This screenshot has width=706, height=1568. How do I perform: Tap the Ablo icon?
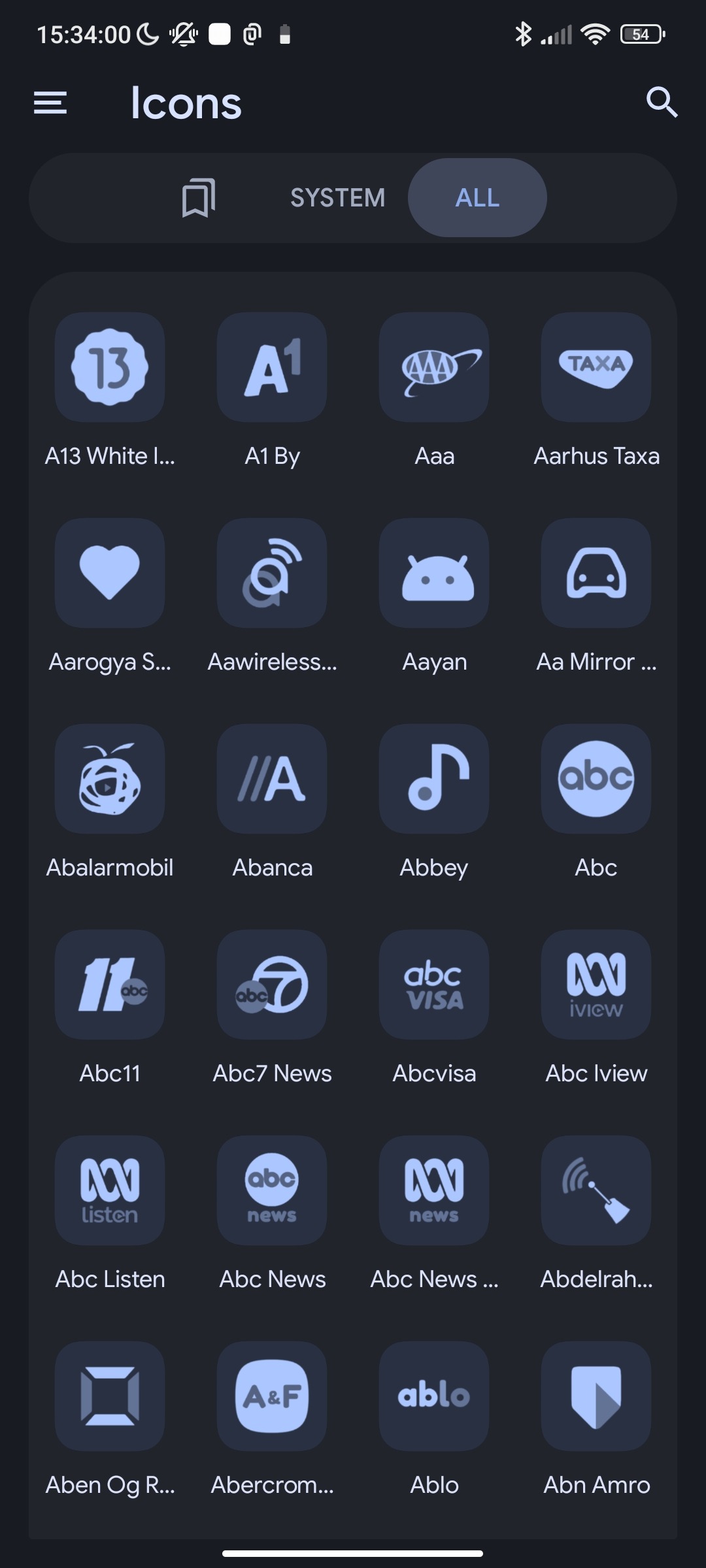coord(434,1396)
